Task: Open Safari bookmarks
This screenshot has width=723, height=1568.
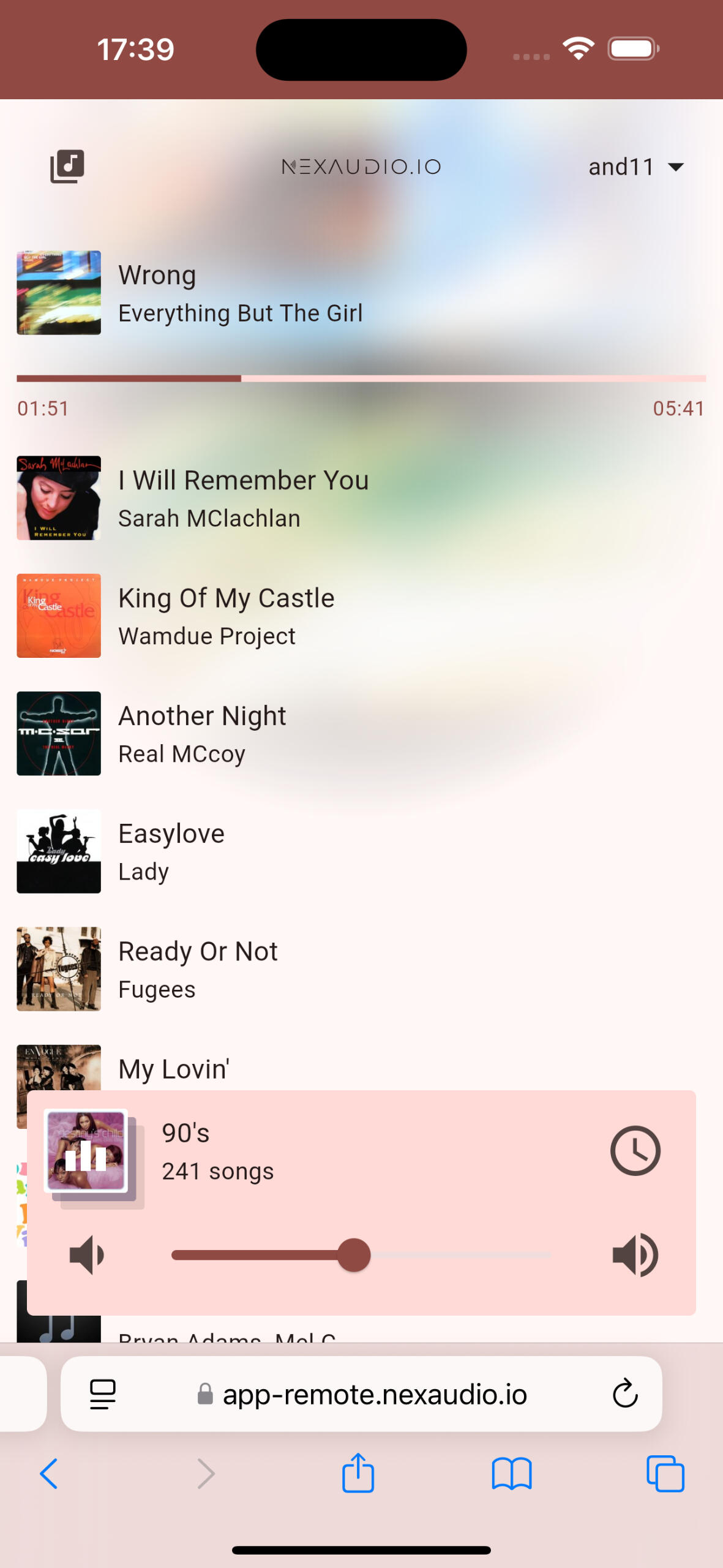Action: coord(511,1473)
